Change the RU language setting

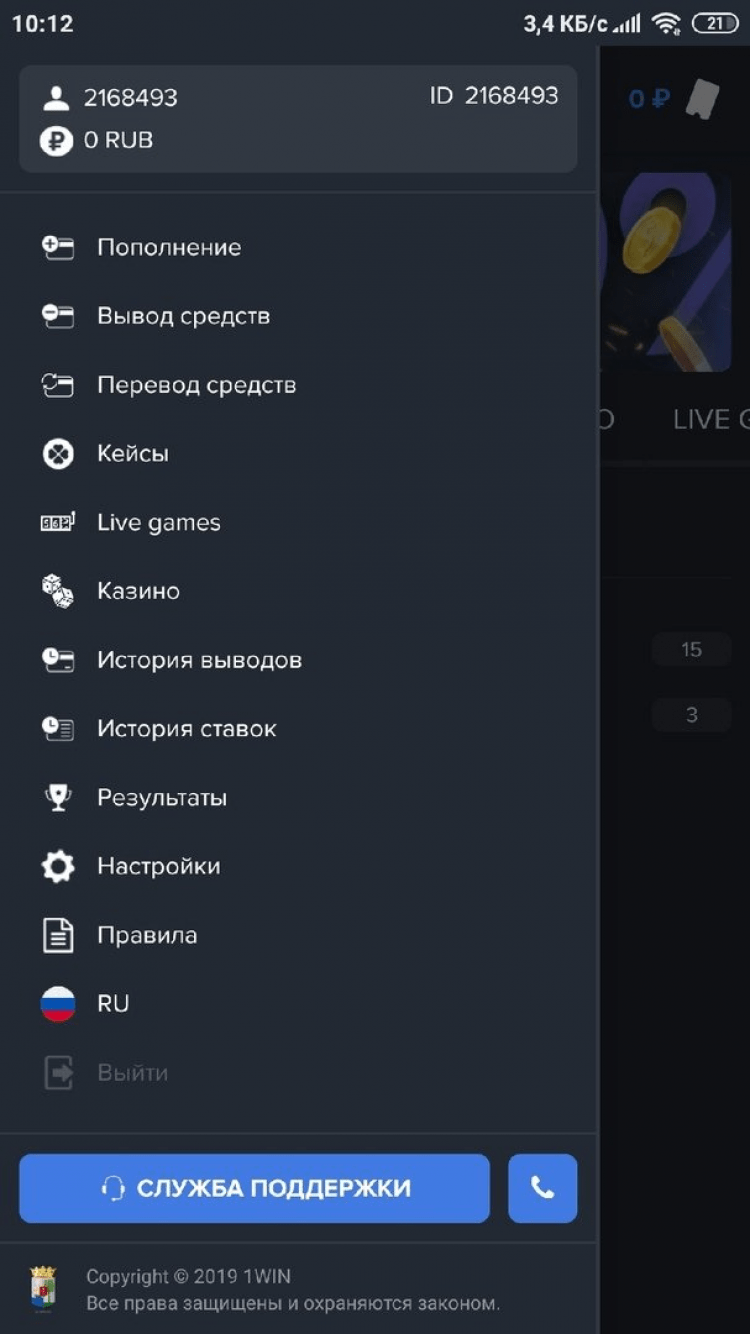click(112, 1003)
